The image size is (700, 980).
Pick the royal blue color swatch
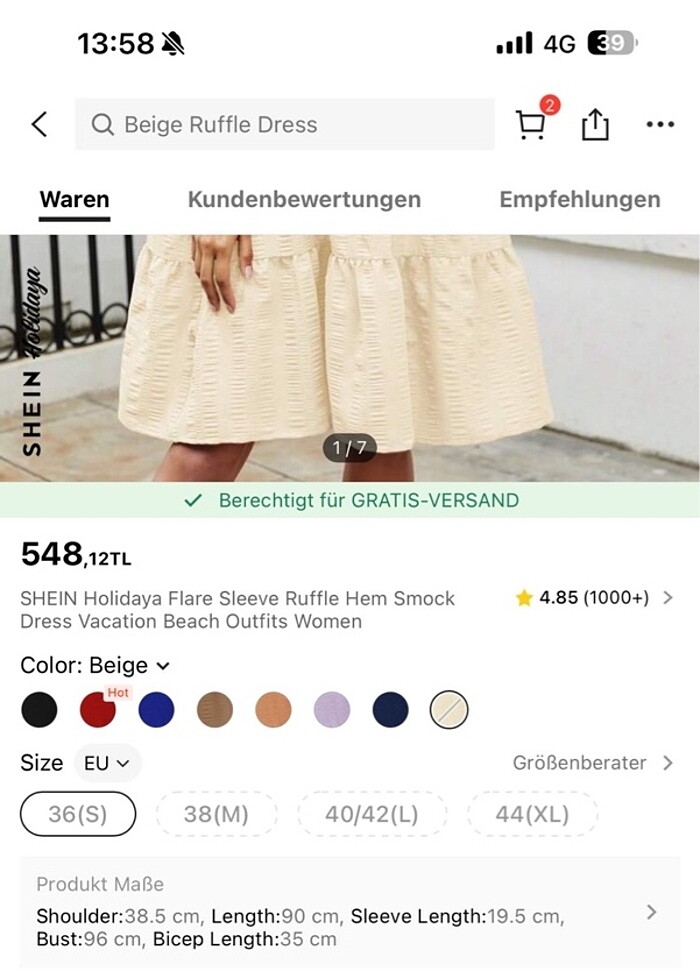pyautogui.click(x=156, y=710)
